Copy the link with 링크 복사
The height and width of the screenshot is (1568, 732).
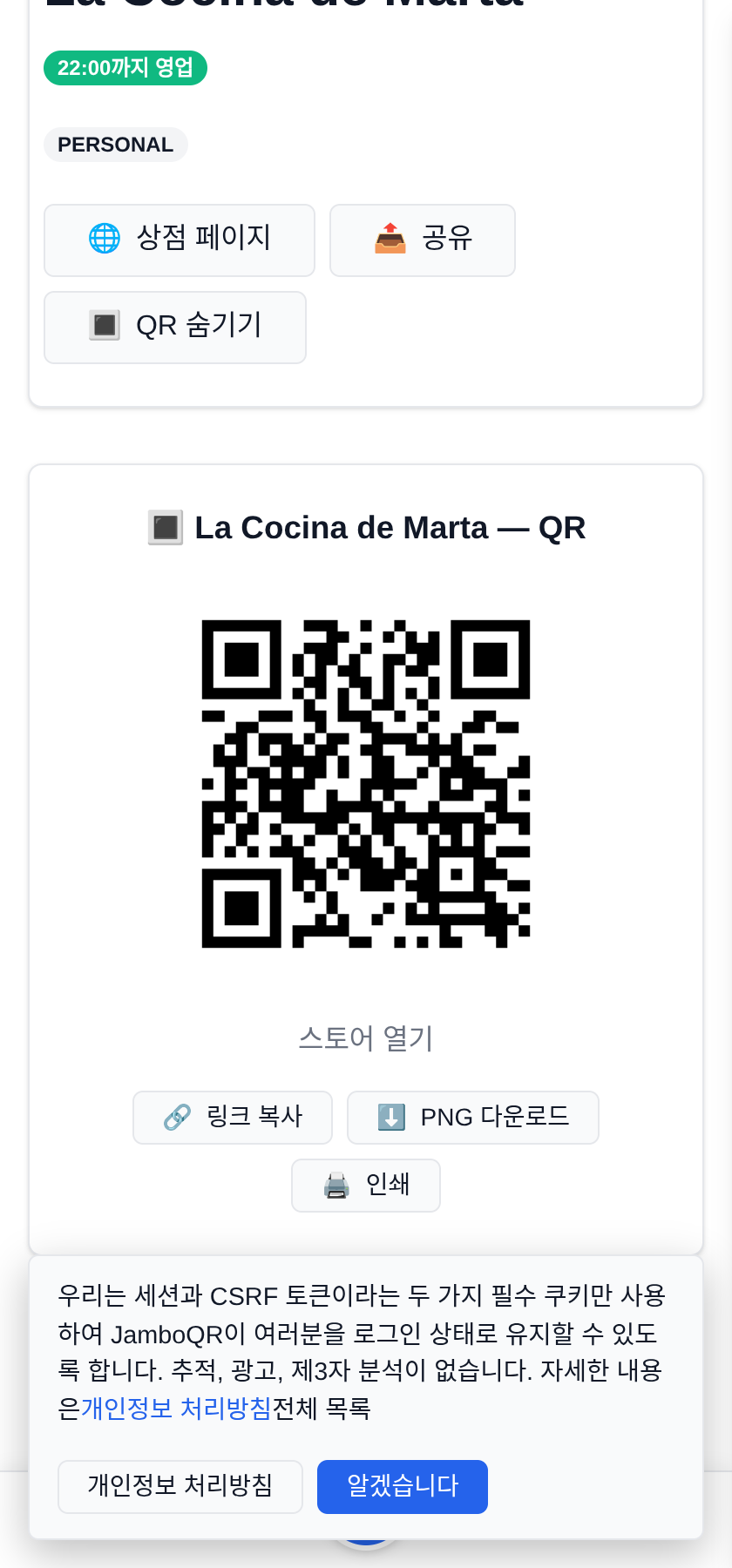pyautogui.click(x=233, y=1118)
